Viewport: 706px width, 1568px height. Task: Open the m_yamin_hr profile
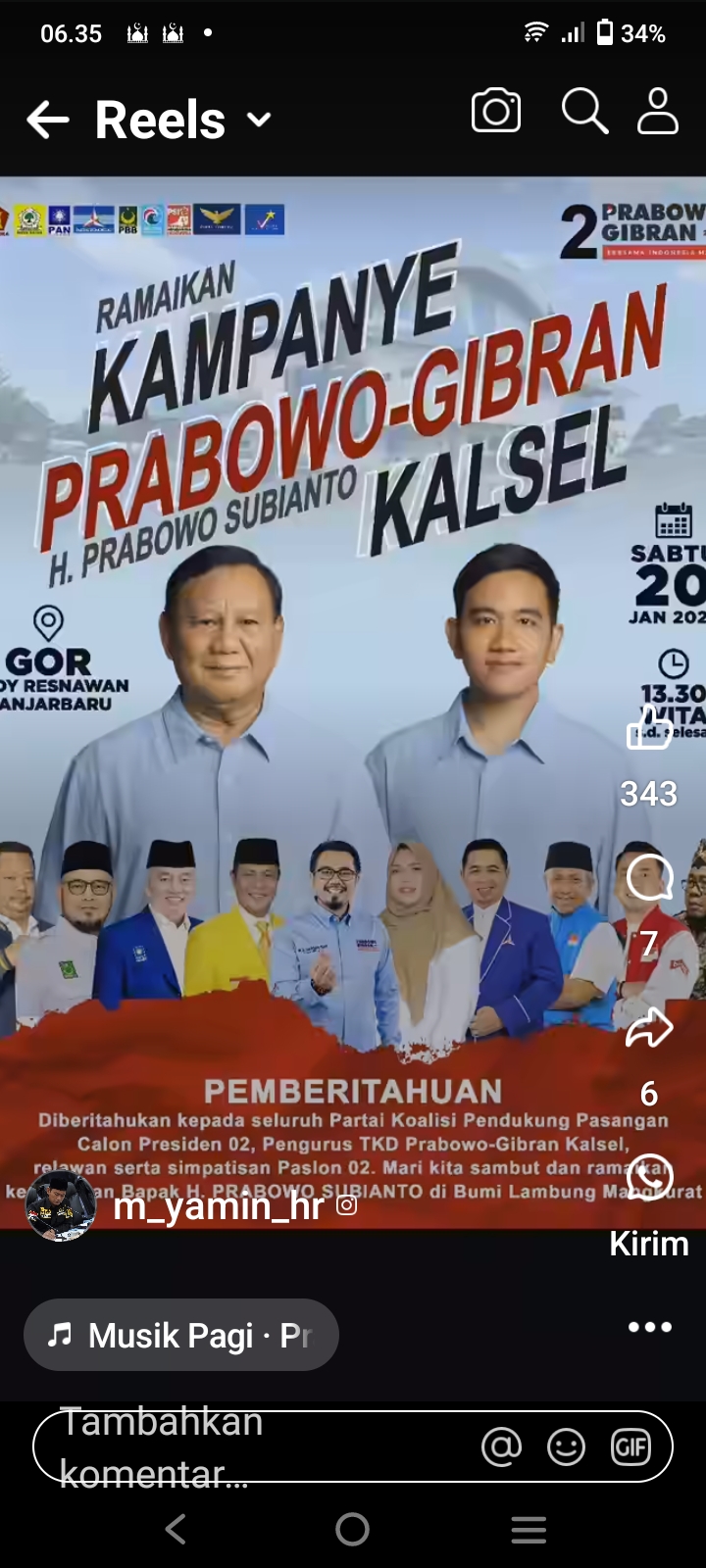(218, 1205)
